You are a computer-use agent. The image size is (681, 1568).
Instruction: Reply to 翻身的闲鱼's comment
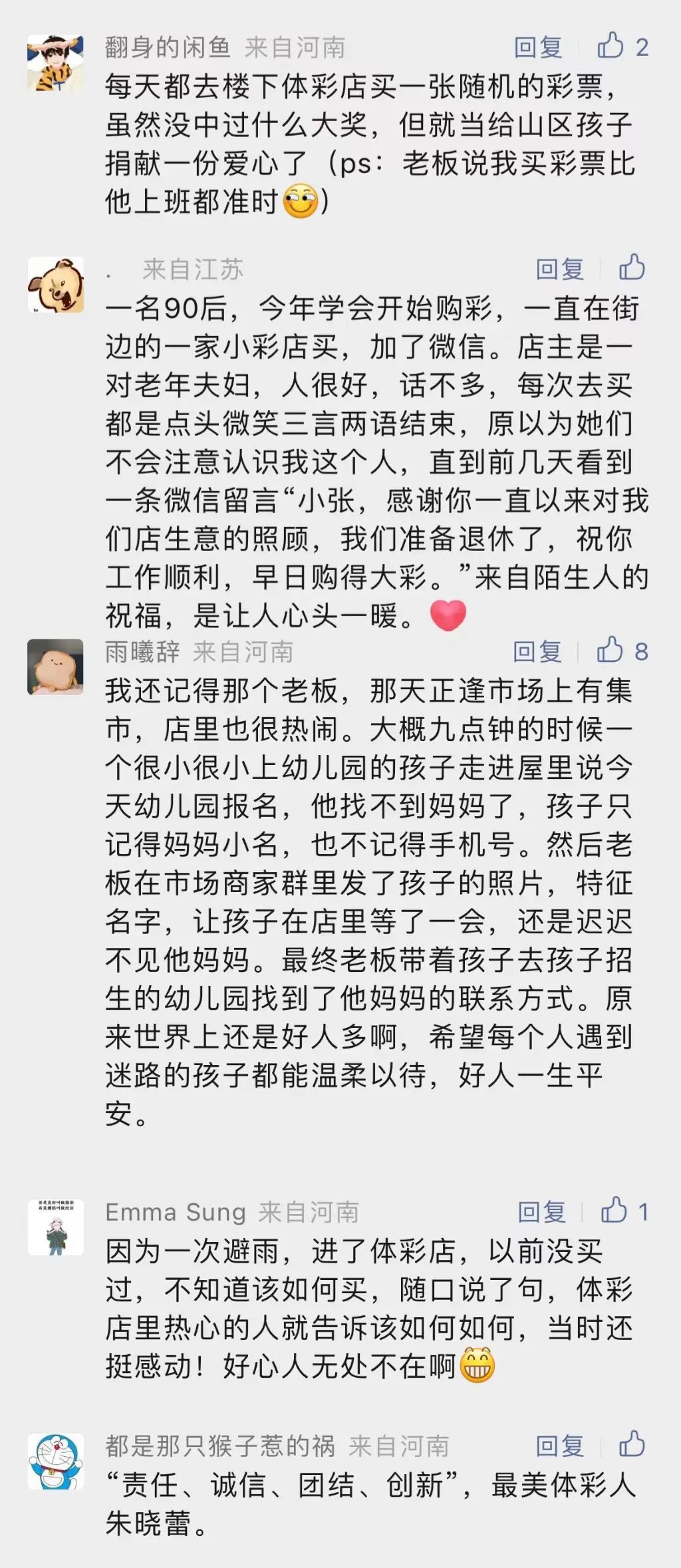coord(537,47)
